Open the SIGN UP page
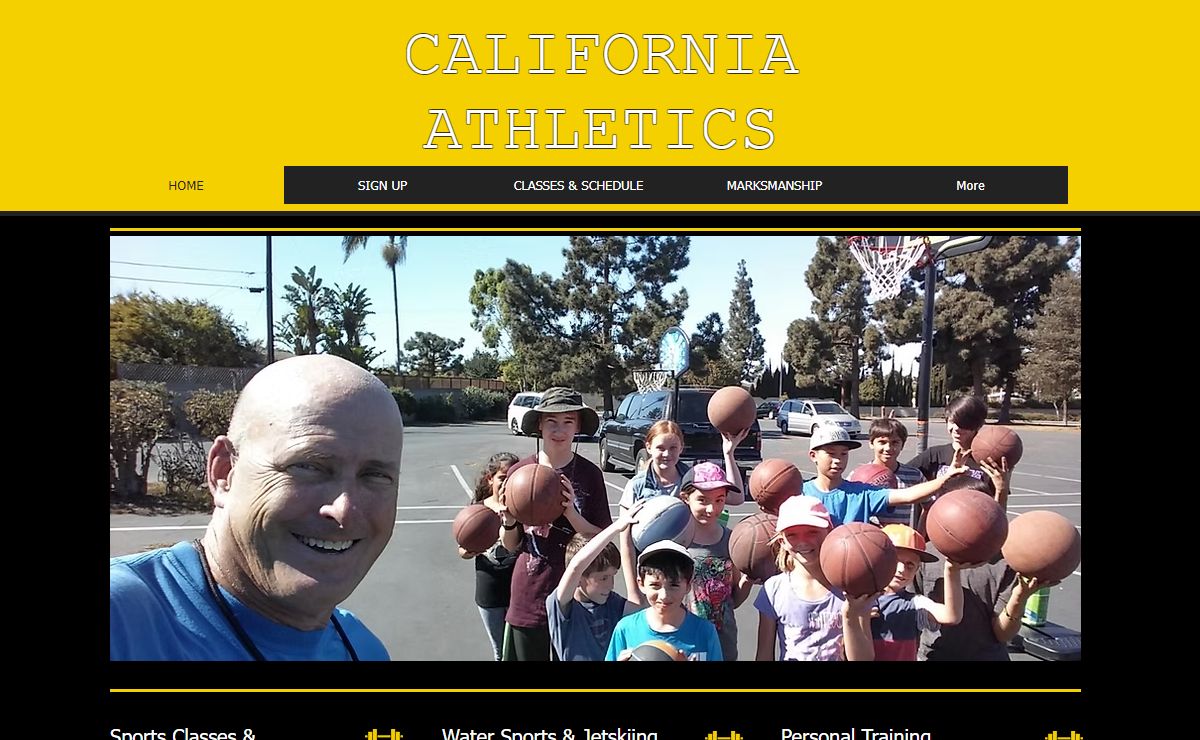Image resolution: width=1200 pixels, height=740 pixels. click(x=382, y=186)
